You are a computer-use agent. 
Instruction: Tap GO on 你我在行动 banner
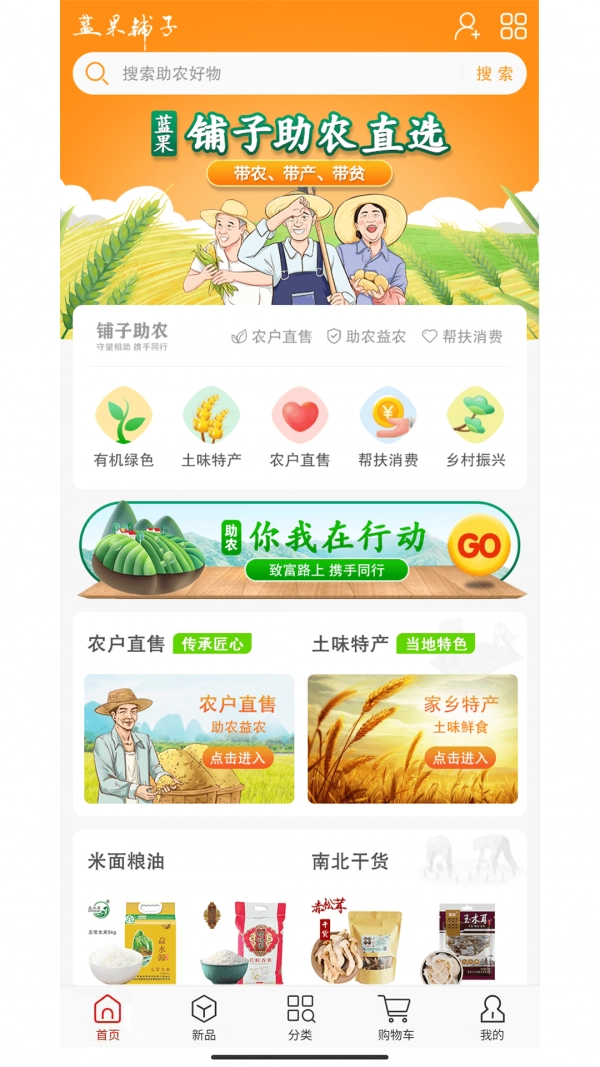478,546
